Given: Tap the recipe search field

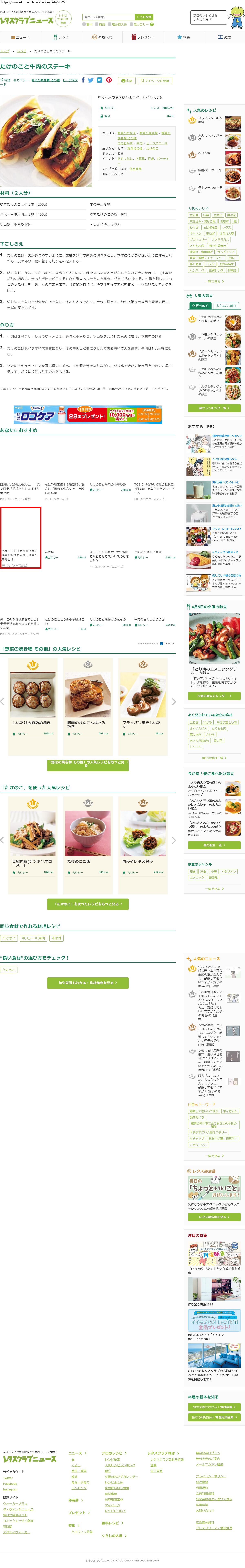Looking at the screenshot, I should [x=108, y=17].
